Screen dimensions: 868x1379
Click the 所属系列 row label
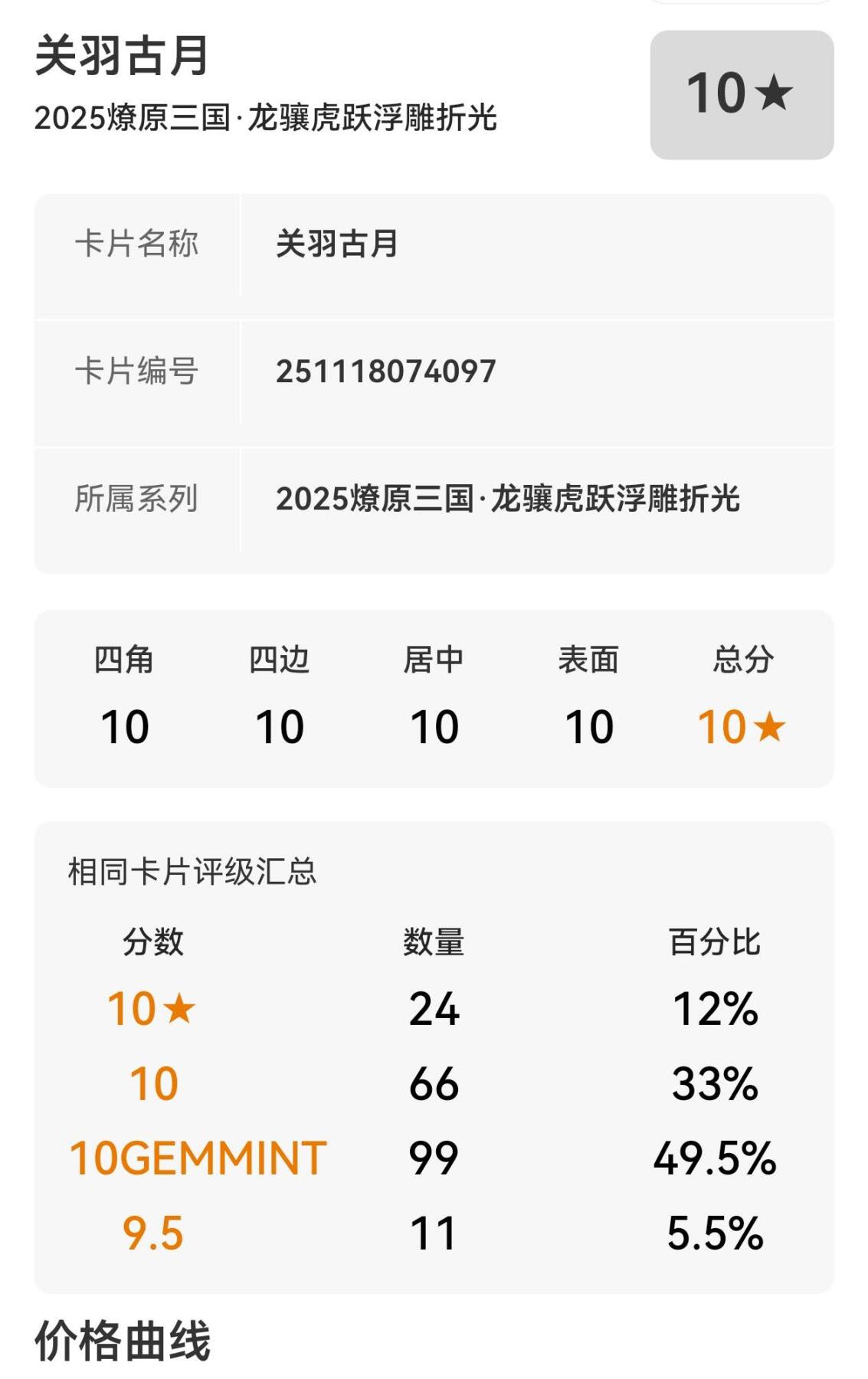140,498
